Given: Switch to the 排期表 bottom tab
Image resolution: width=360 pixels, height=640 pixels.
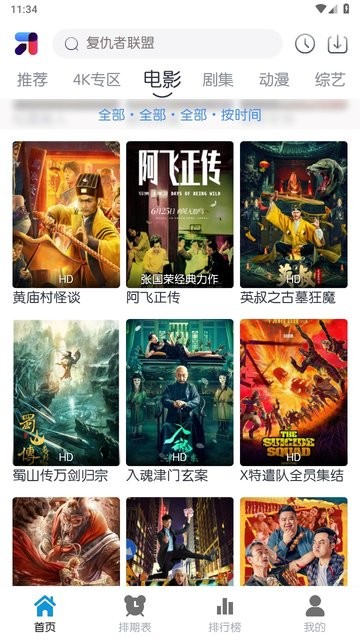Looking at the screenshot, I should [135, 613].
